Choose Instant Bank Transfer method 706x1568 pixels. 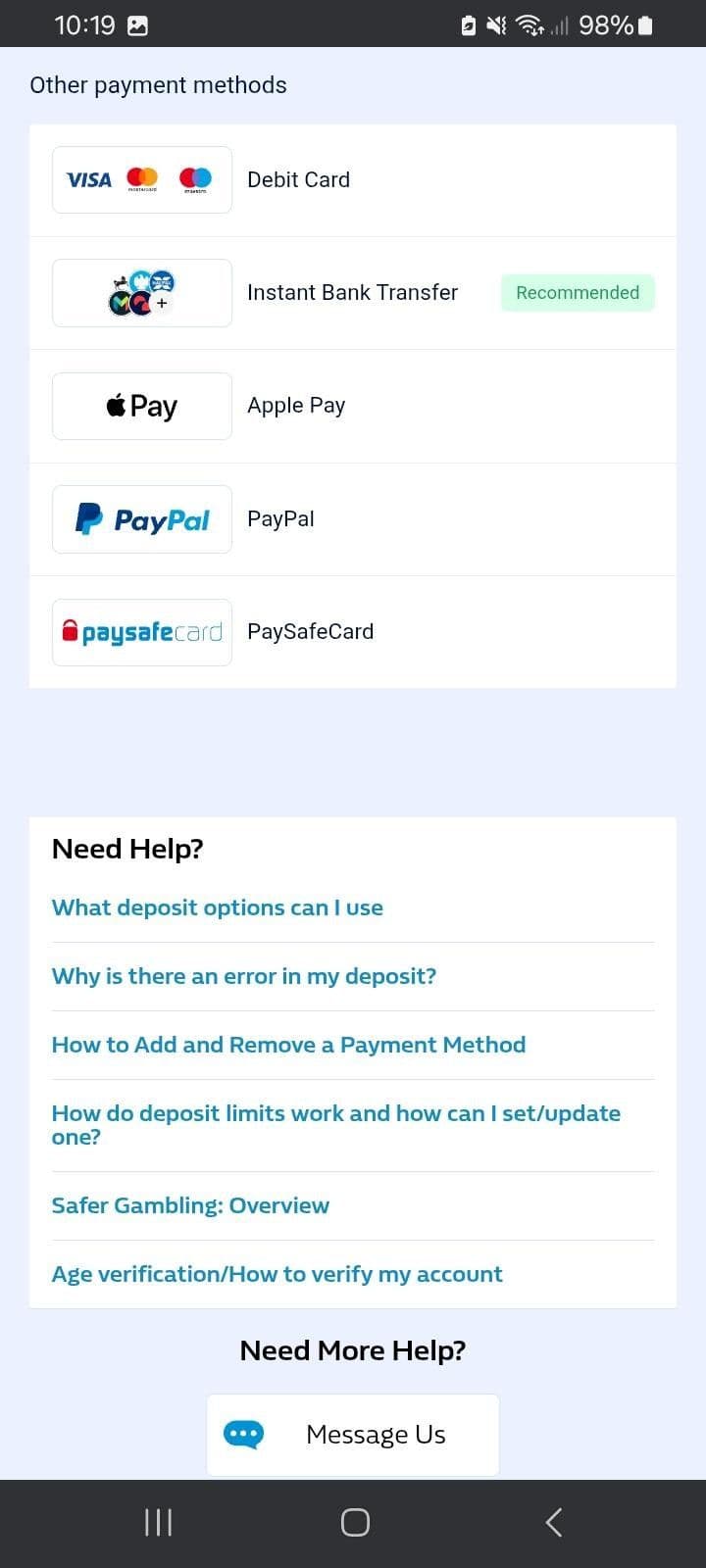point(352,292)
